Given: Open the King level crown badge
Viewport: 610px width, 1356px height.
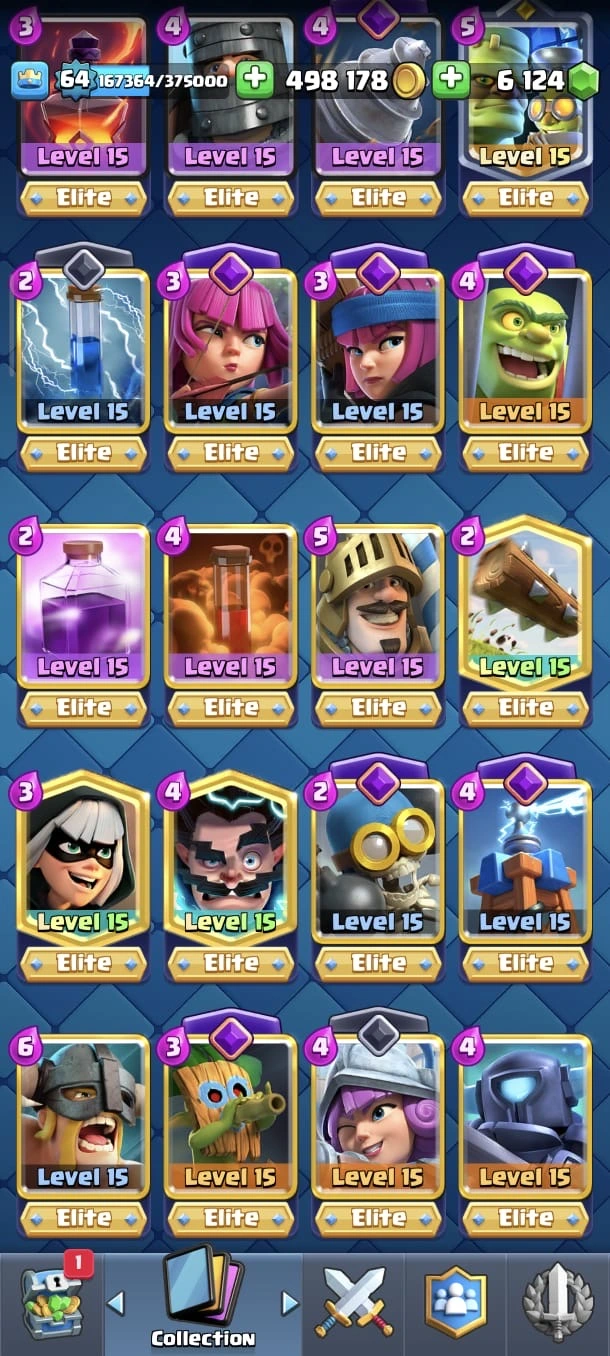Looking at the screenshot, I should 30,80.
